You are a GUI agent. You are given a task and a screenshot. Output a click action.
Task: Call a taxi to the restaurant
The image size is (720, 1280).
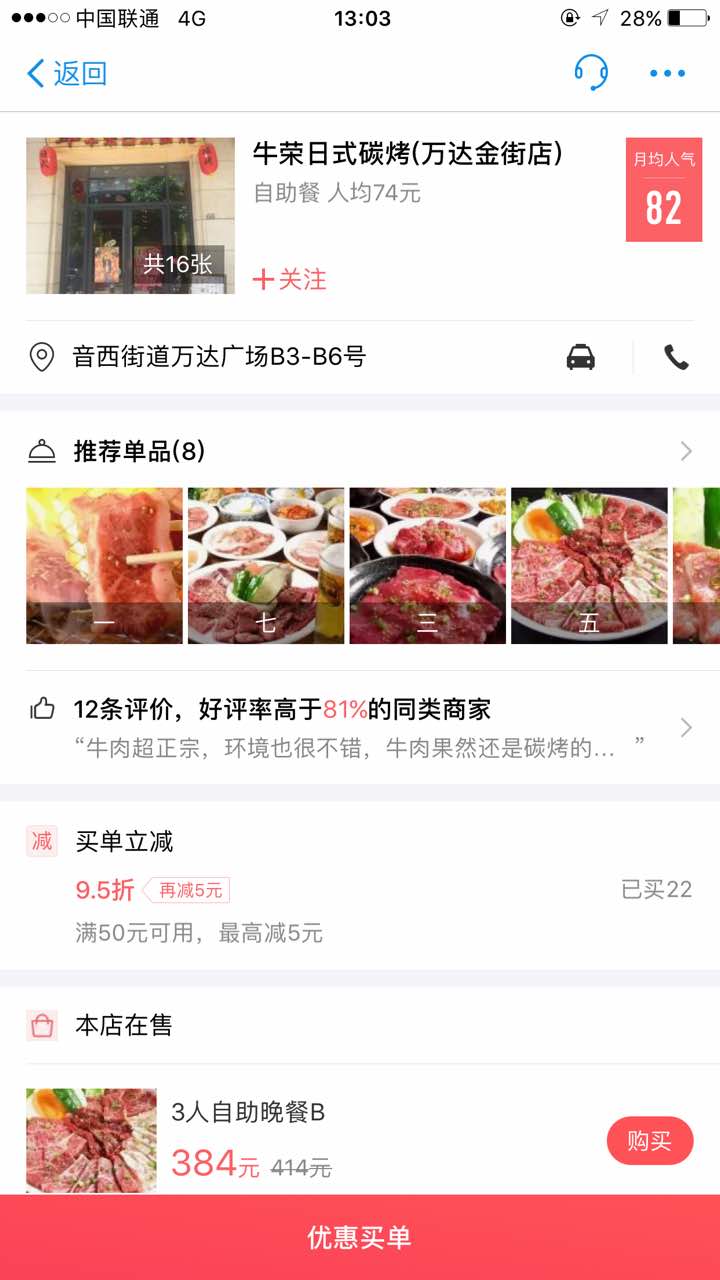581,357
